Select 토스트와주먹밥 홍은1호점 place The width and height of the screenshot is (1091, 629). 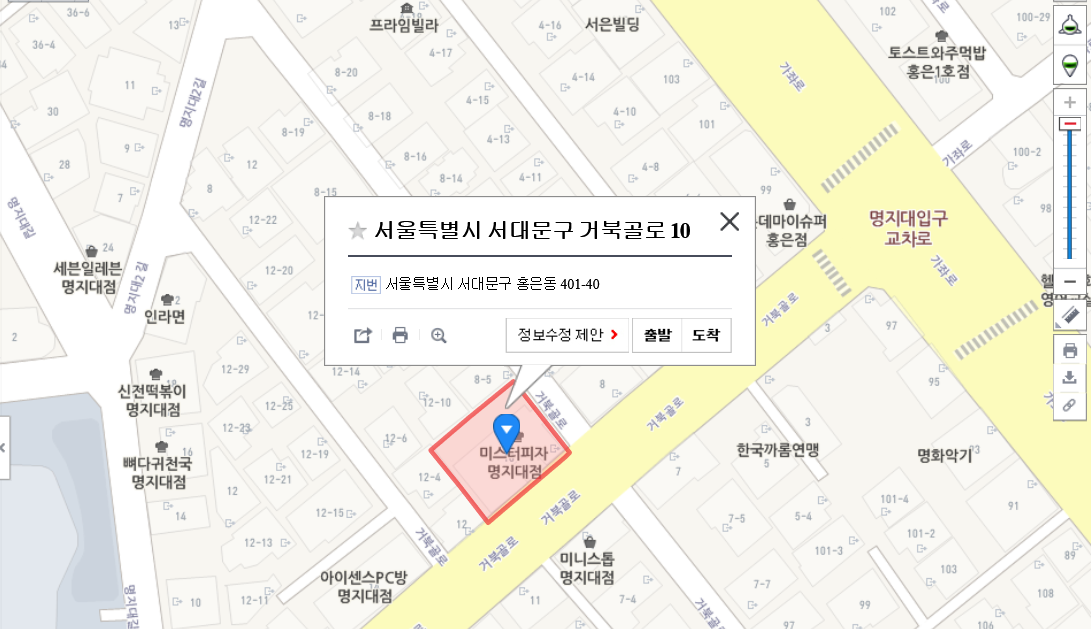point(938,61)
